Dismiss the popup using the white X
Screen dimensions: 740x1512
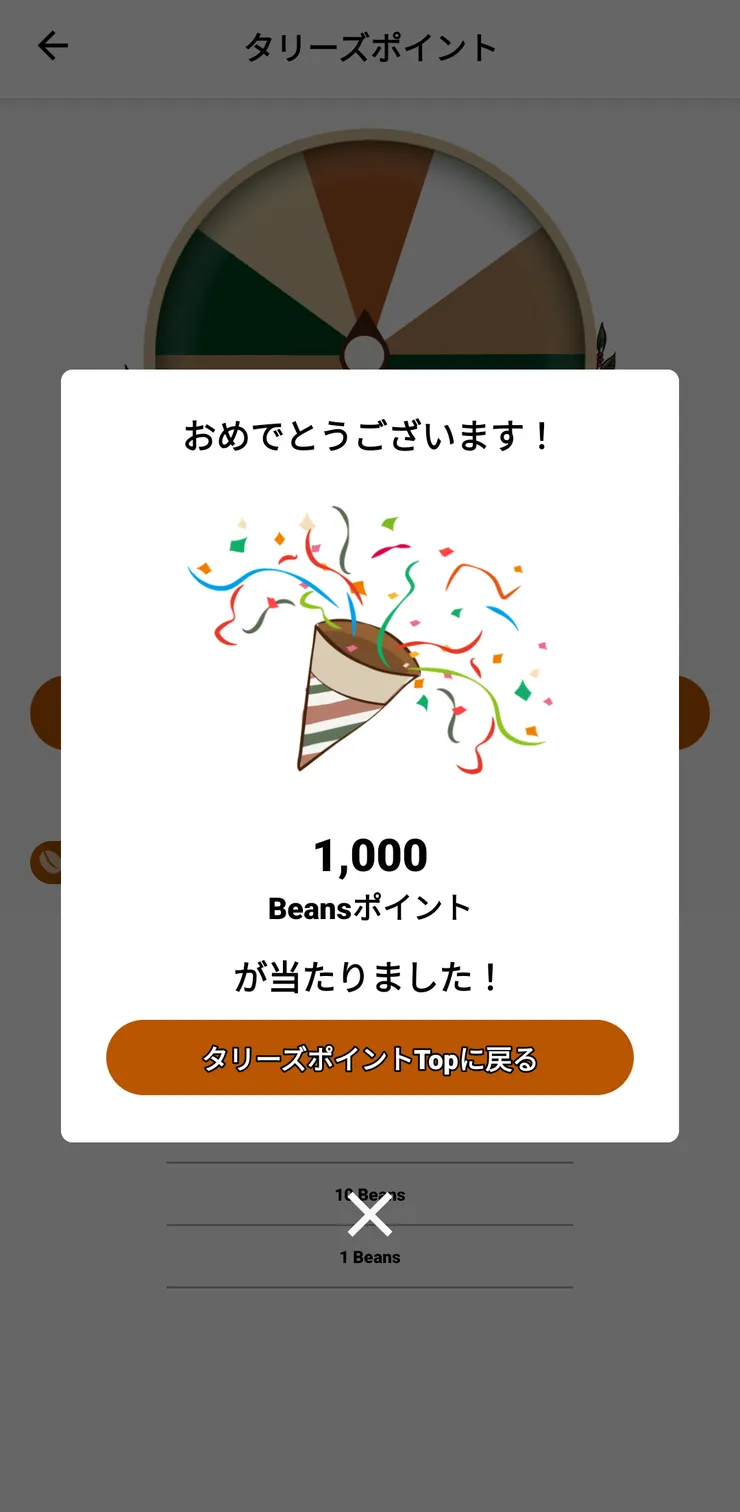coord(370,1216)
